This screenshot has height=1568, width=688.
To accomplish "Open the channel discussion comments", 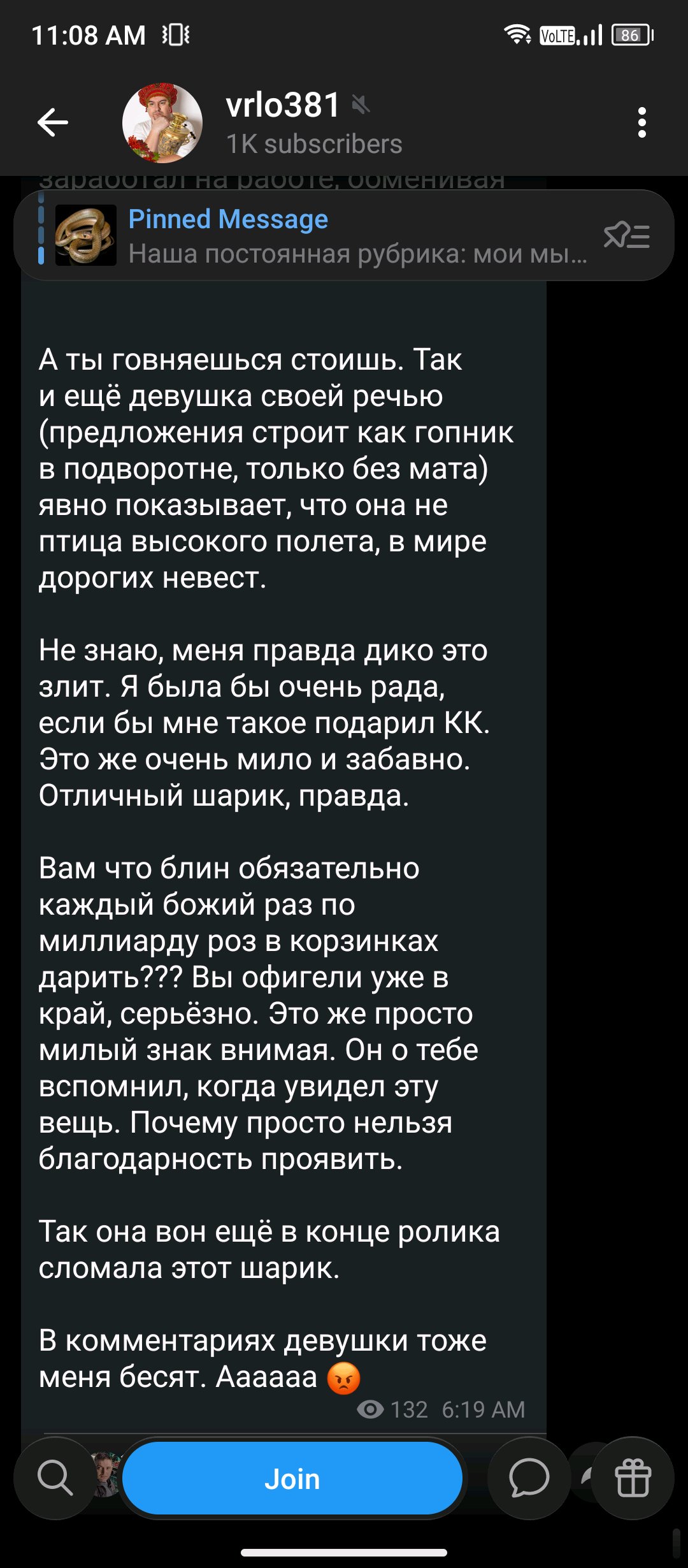I will 528,1479.
